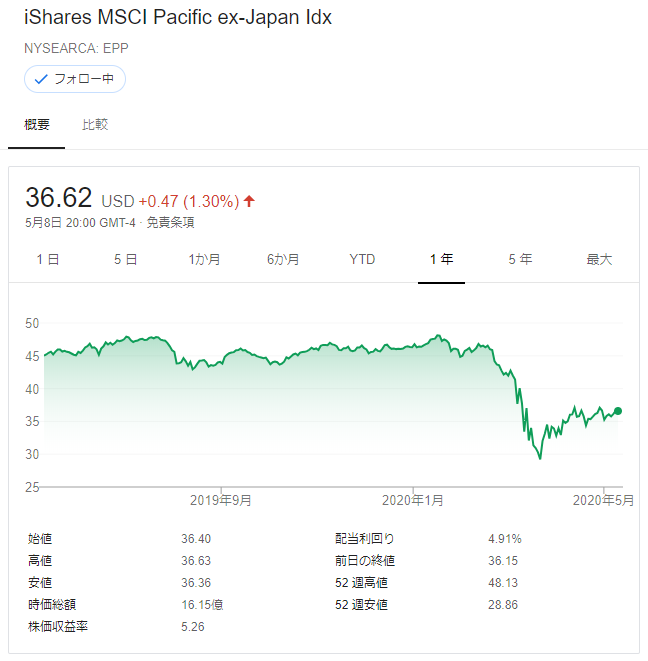Show the 最大 chart range

click(x=599, y=259)
